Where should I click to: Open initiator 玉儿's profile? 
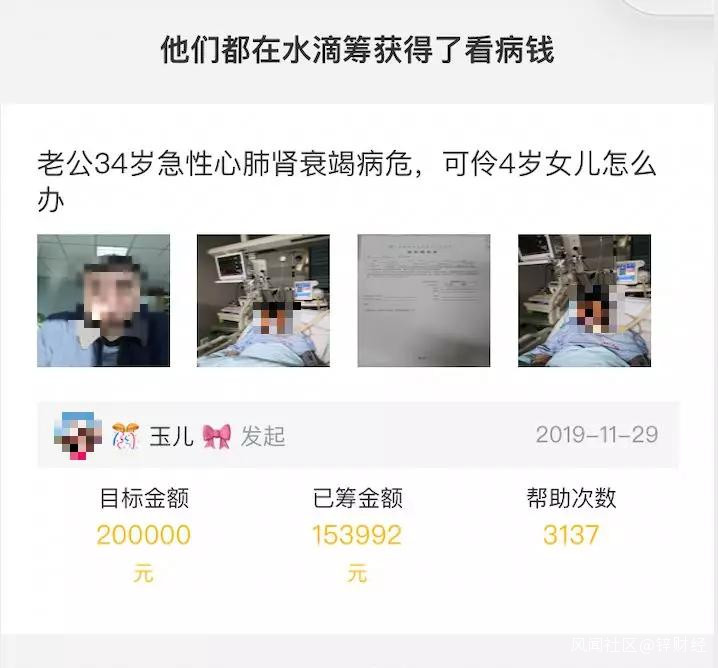[165, 436]
